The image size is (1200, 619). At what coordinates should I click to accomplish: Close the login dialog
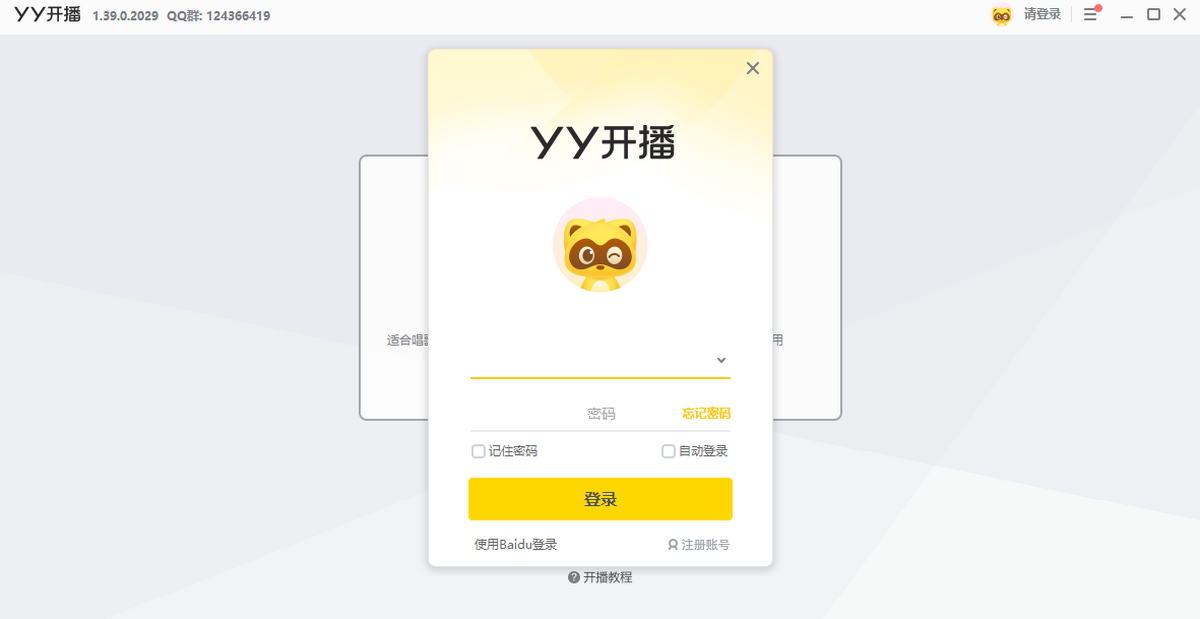[753, 68]
